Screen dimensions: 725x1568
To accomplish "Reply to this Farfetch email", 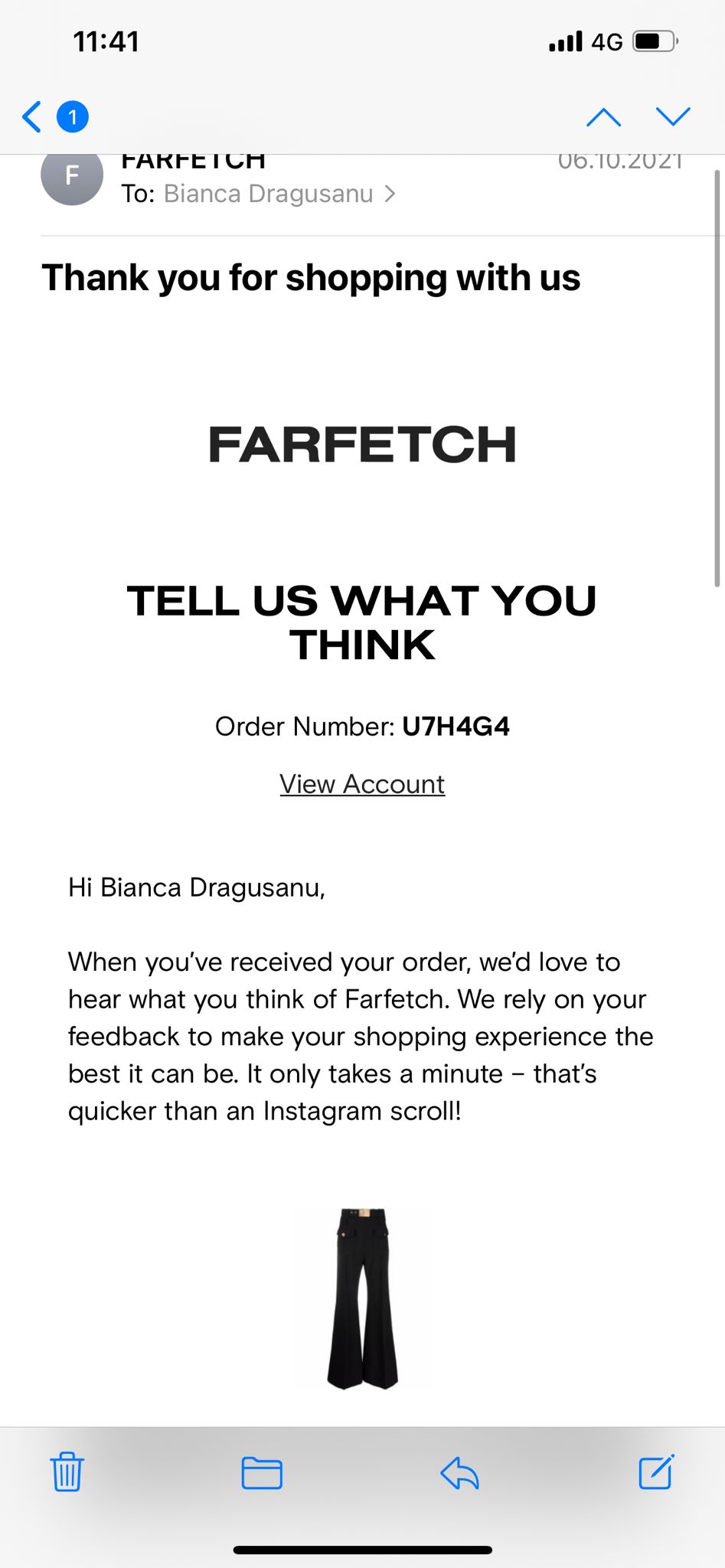I will pyautogui.click(x=459, y=1472).
